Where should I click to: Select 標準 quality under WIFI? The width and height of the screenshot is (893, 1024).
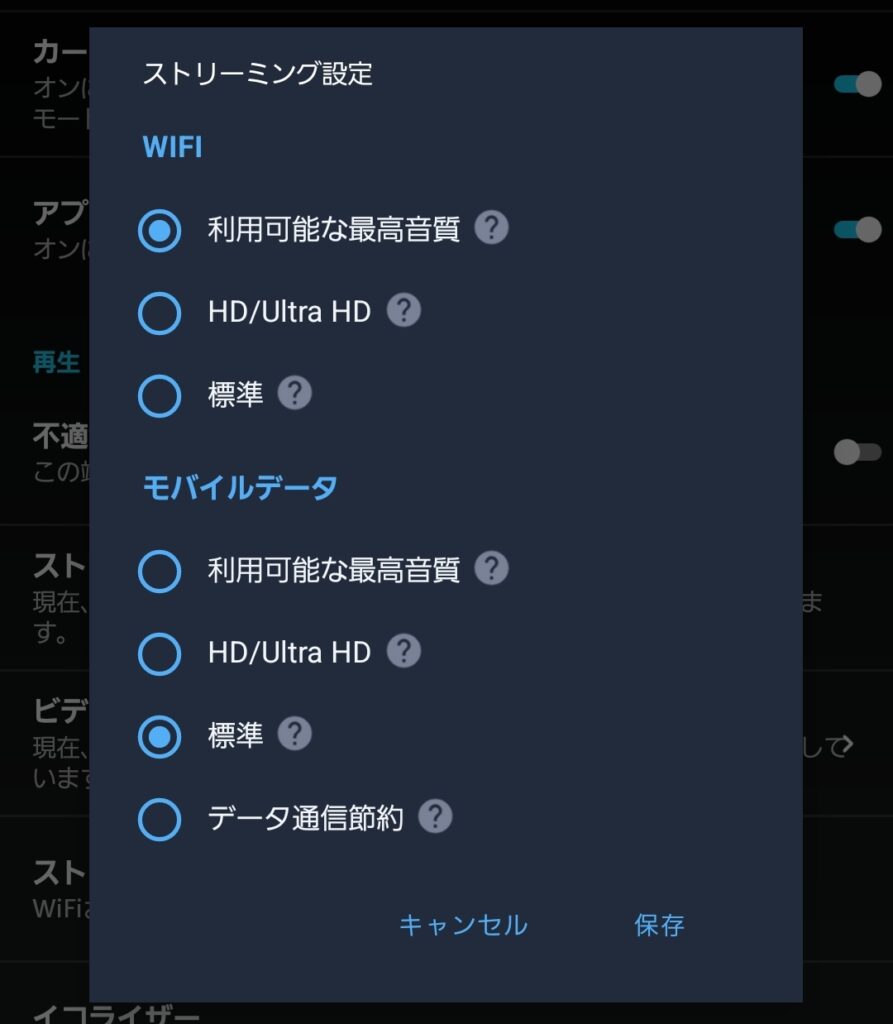(x=159, y=395)
